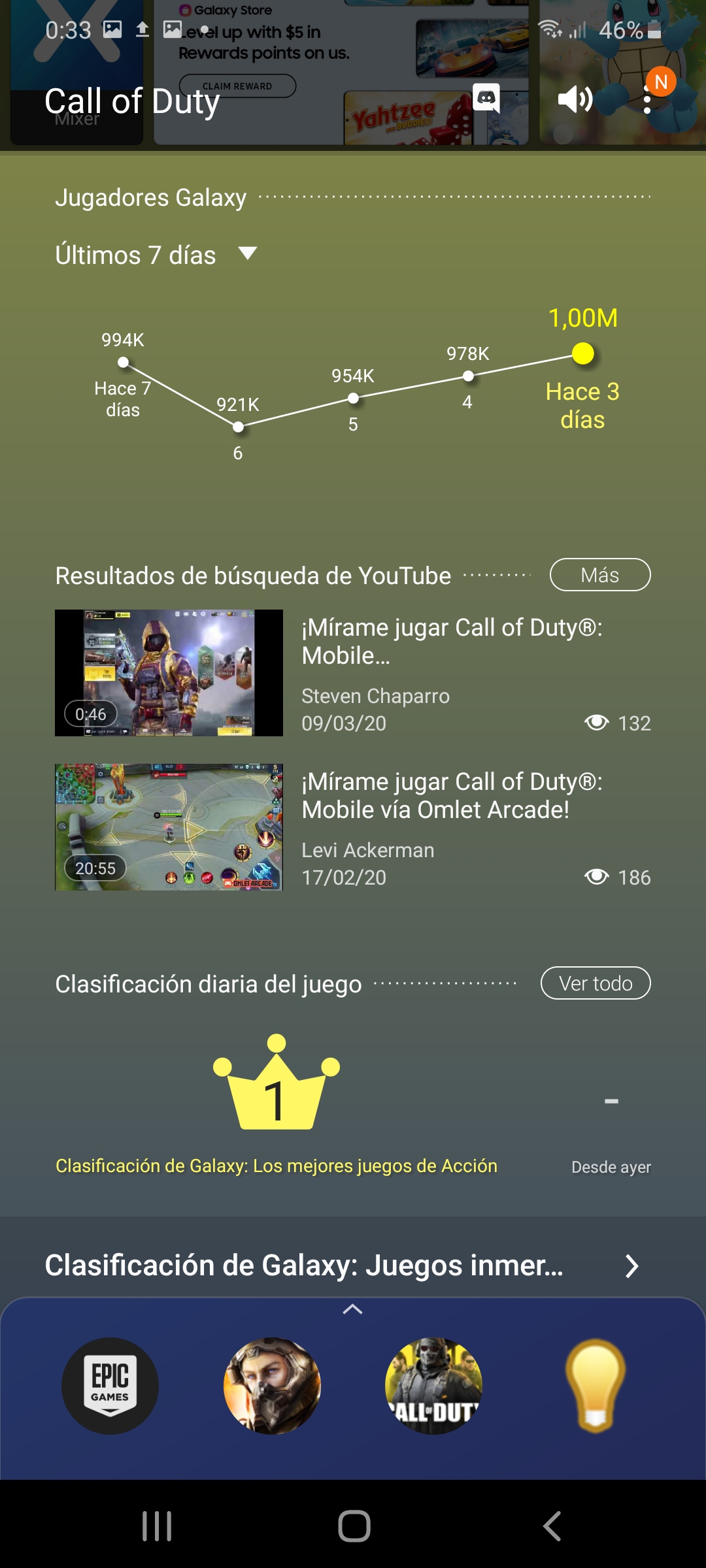This screenshot has height=1568, width=706.
Task: Select the 921K day 6 chart point
Action: pyautogui.click(x=238, y=427)
